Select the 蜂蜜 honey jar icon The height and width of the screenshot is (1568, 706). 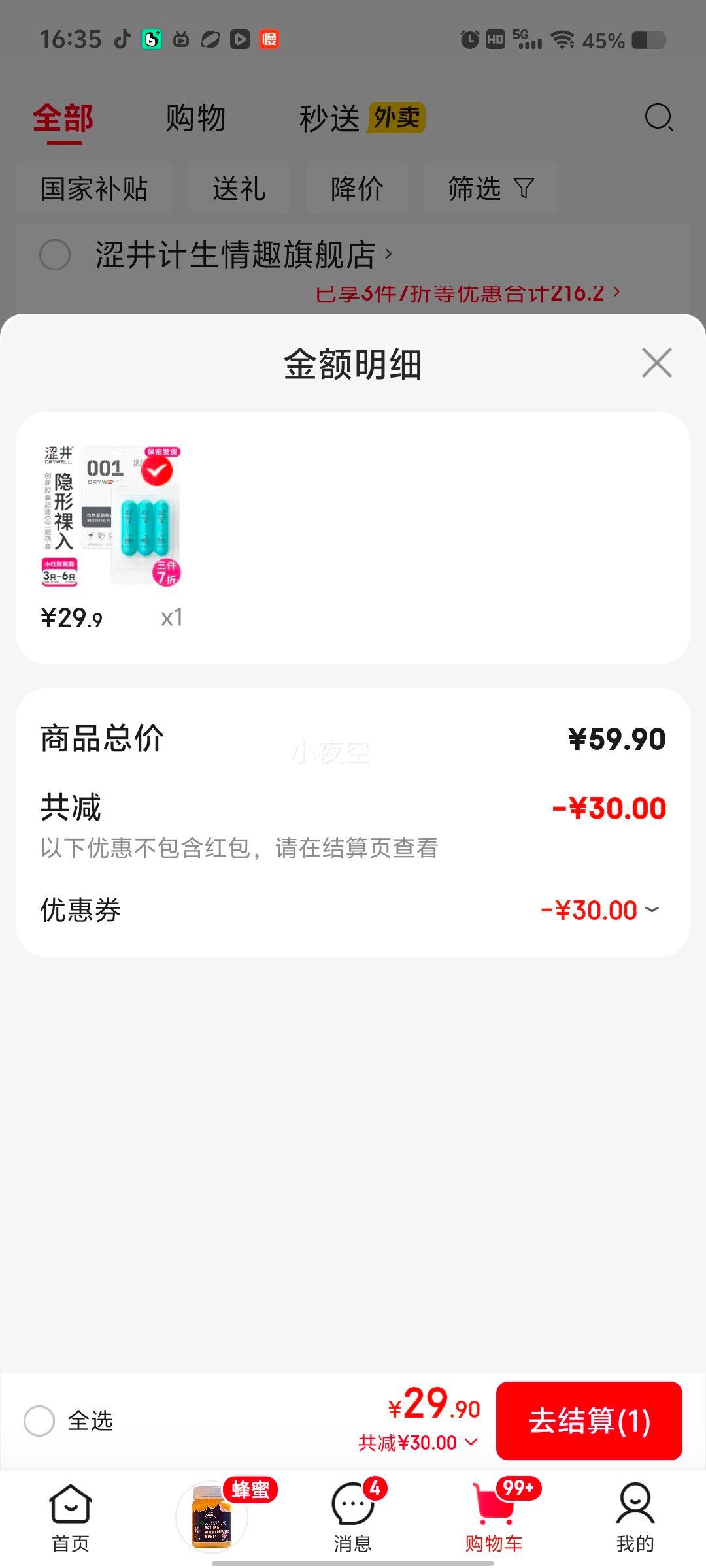tap(210, 1516)
